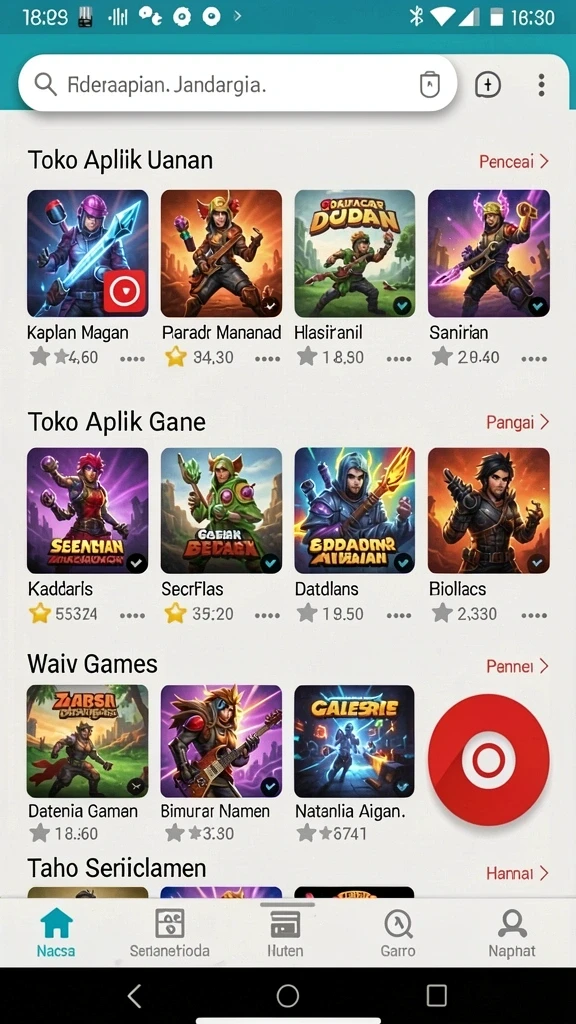Image resolution: width=576 pixels, height=1024 pixels.
Task: Tap the Rderaapian Jandargia search field
Action: [x=237, y=84]
